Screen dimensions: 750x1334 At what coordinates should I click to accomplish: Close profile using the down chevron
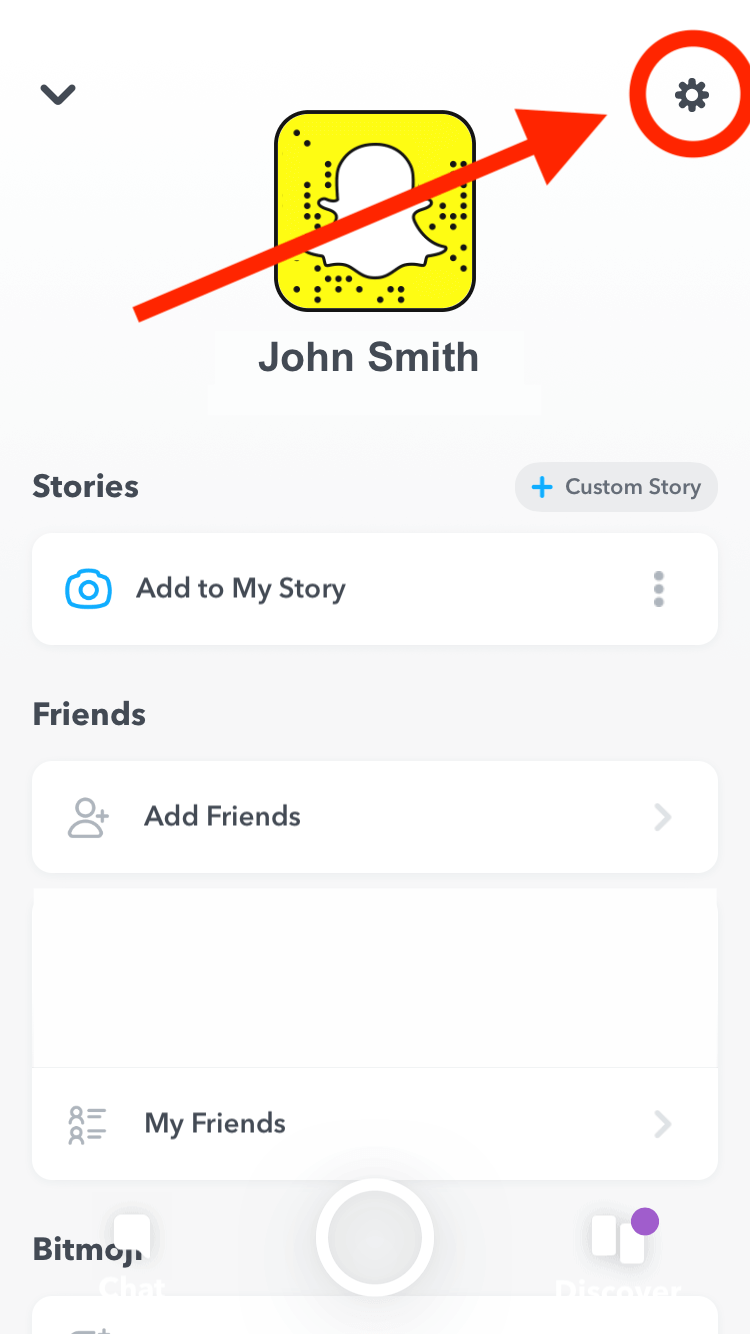(58, 94)
